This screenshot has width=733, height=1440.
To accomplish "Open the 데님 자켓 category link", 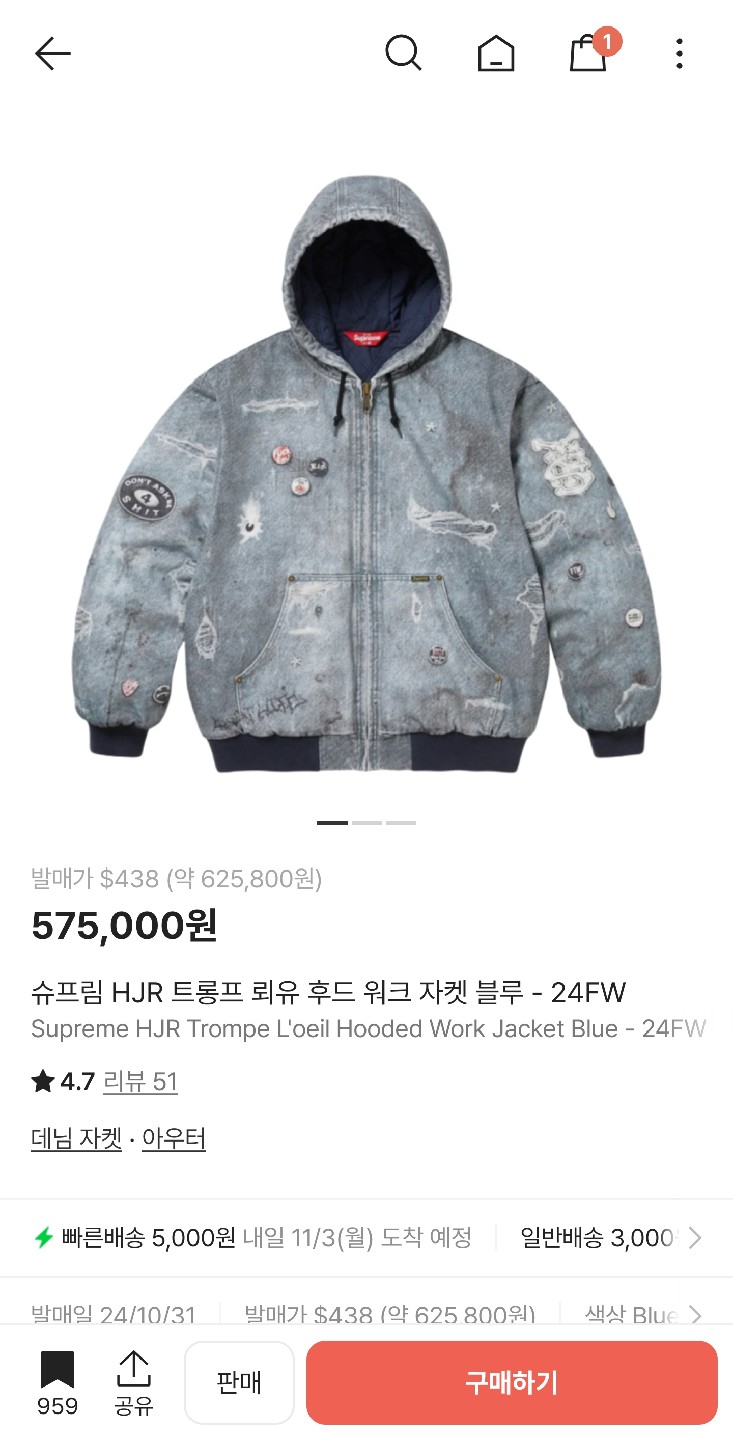I will tap(76, 1139).
